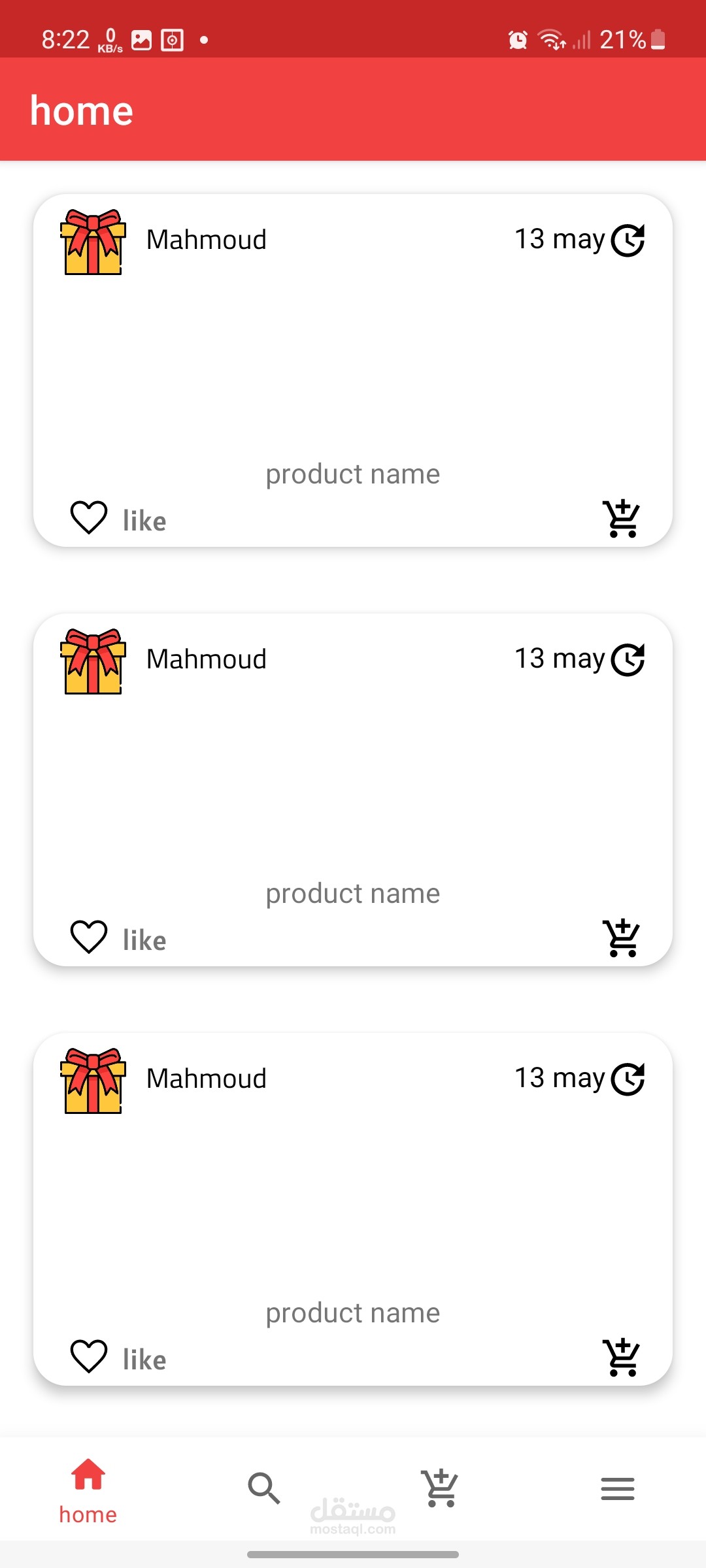
Task: Like the second Mahmoud product card
Action: [89, 938]
